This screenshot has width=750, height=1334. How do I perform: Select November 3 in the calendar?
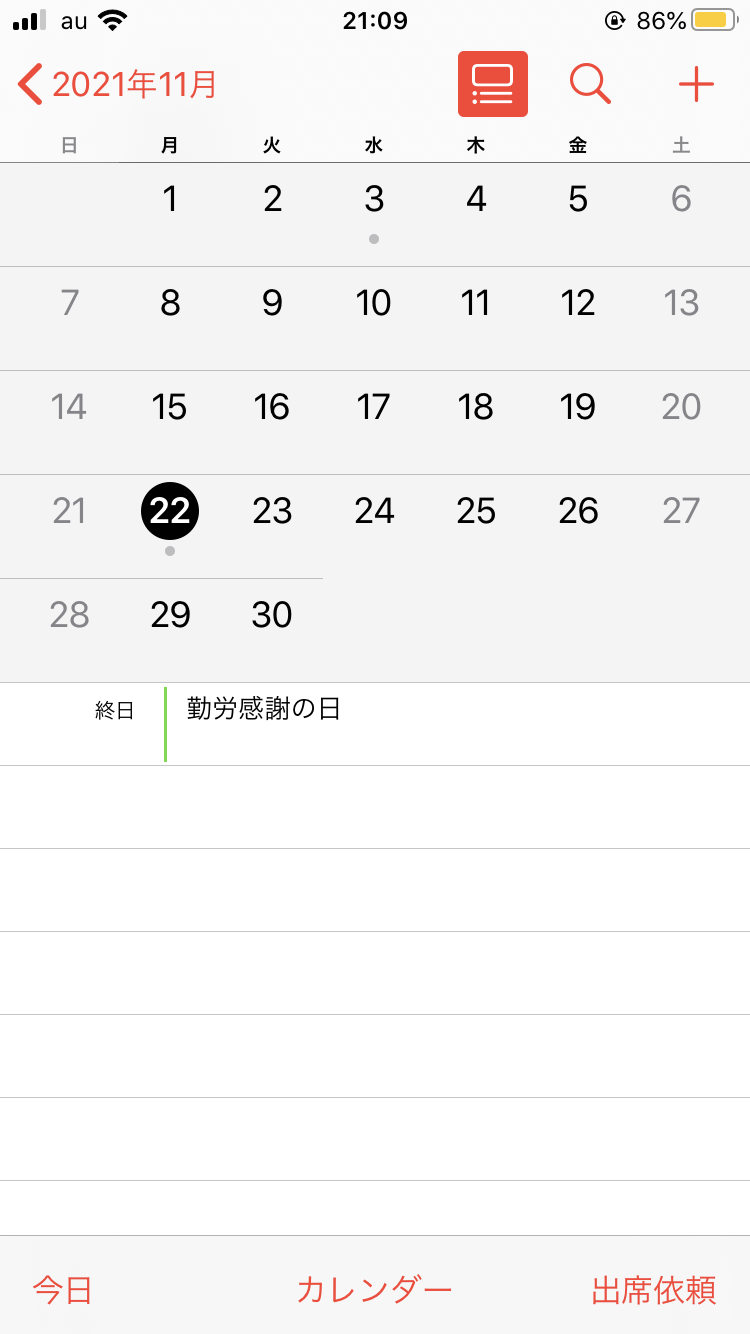pyautogui.click(x=374, y=200)
